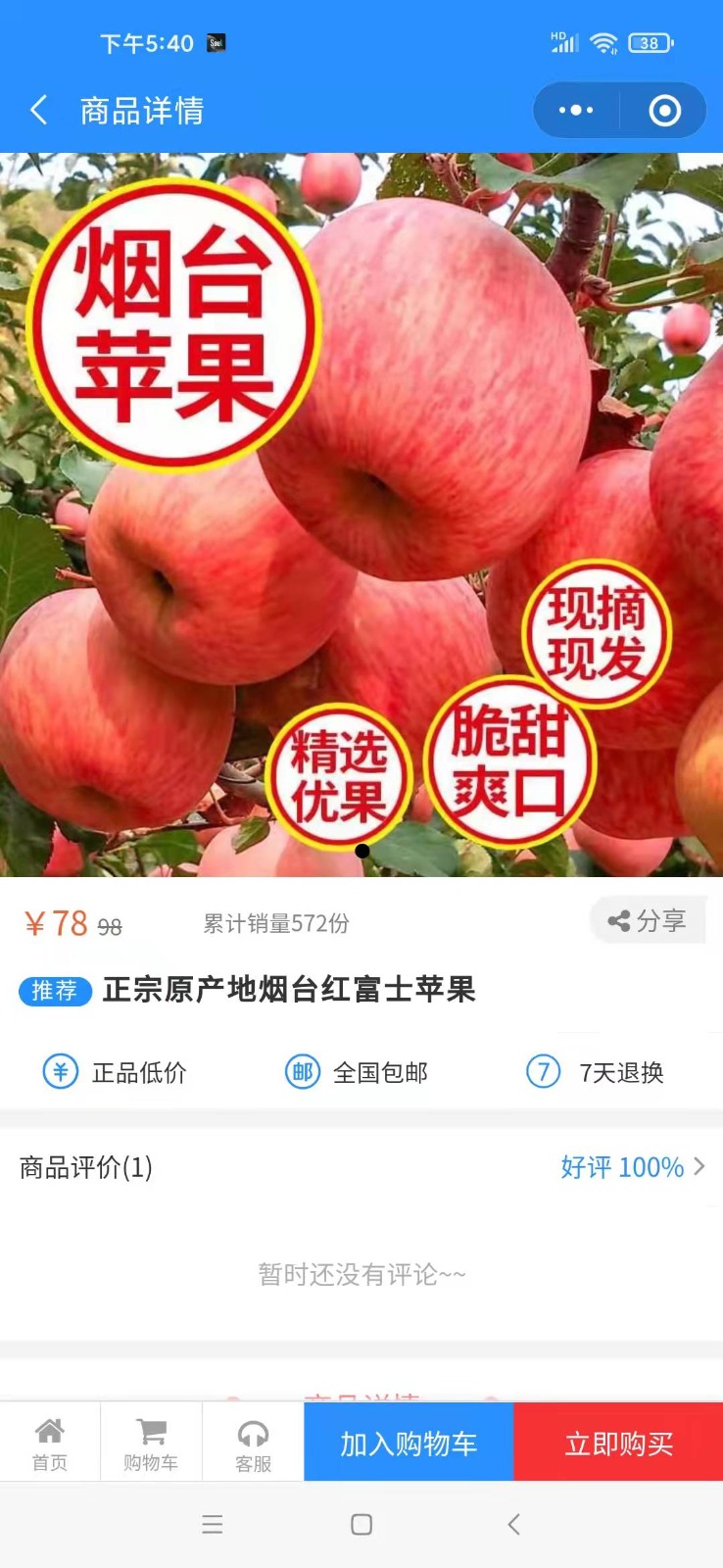
Task: Open system recent apps menu
Action: pos(213,1524)
